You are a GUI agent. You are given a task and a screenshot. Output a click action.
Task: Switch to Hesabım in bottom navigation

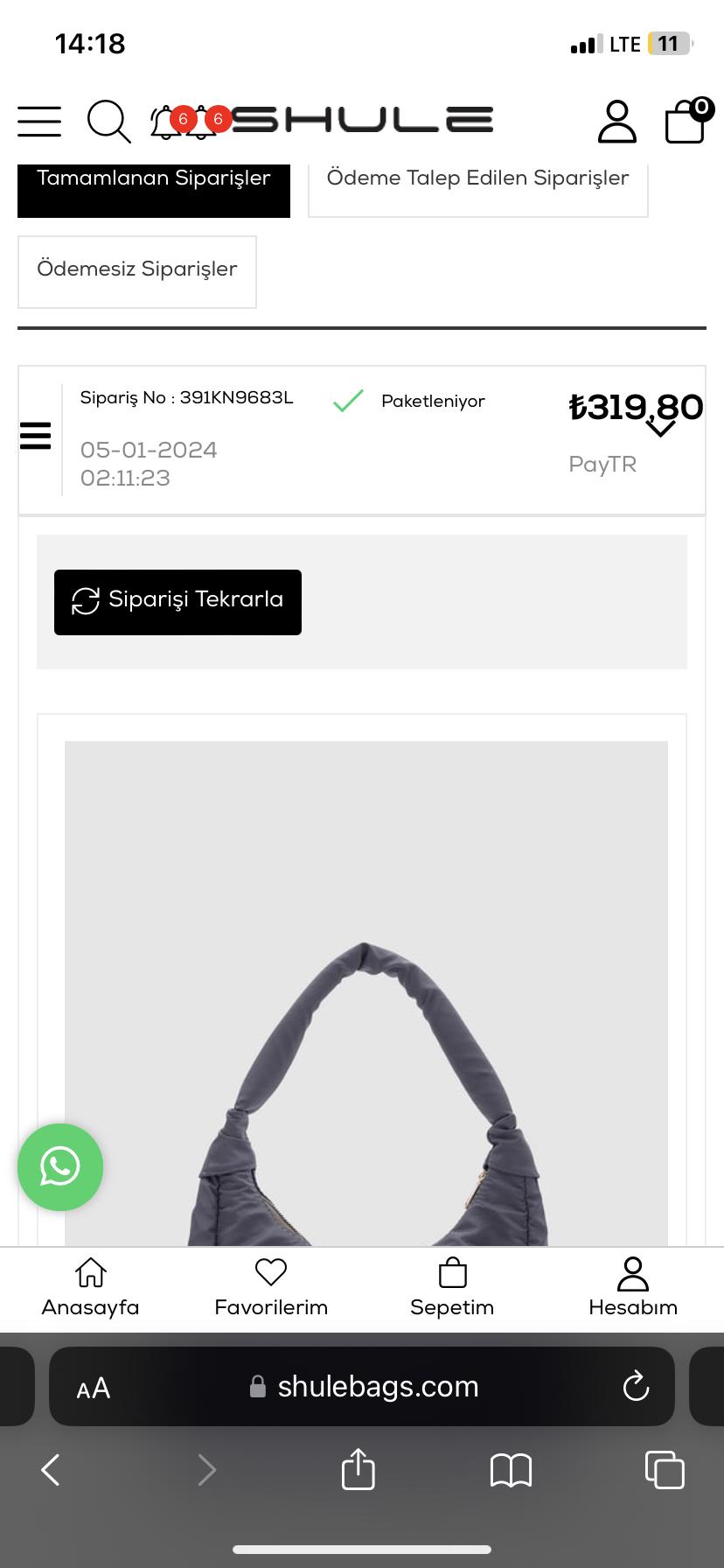(x=633, y=1288)
